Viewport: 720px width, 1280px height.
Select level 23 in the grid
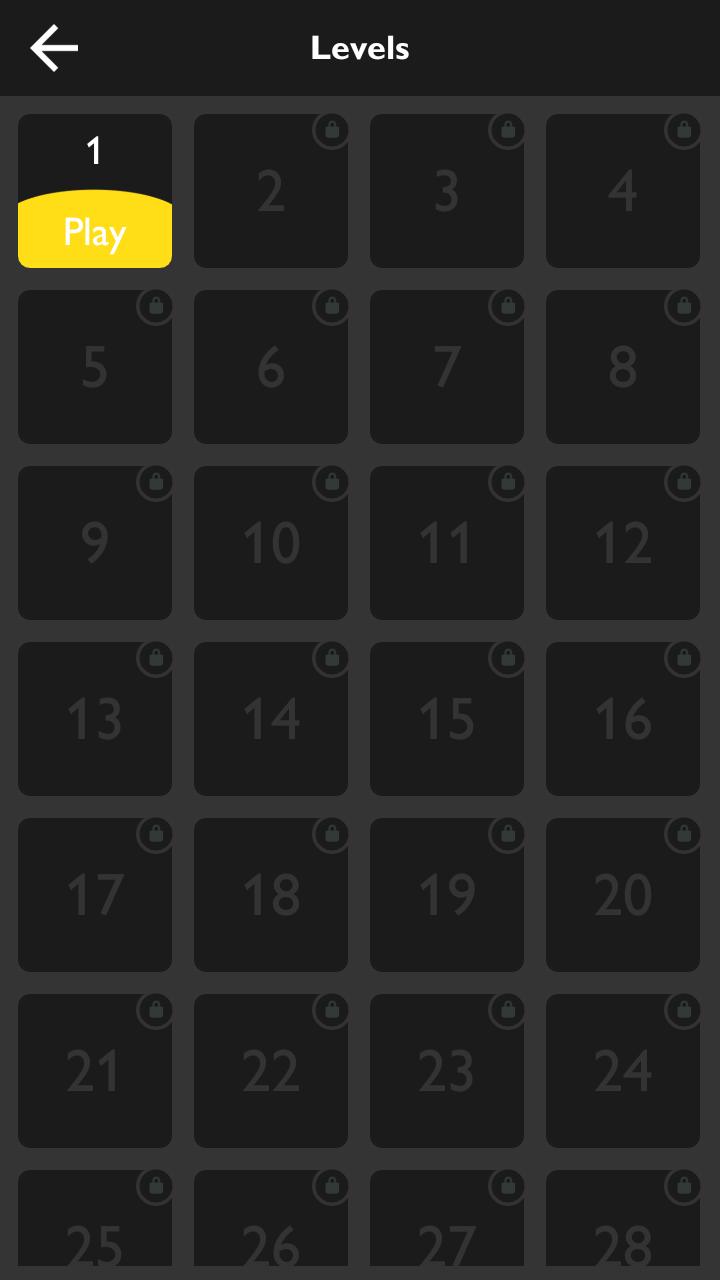point(446,1070)
